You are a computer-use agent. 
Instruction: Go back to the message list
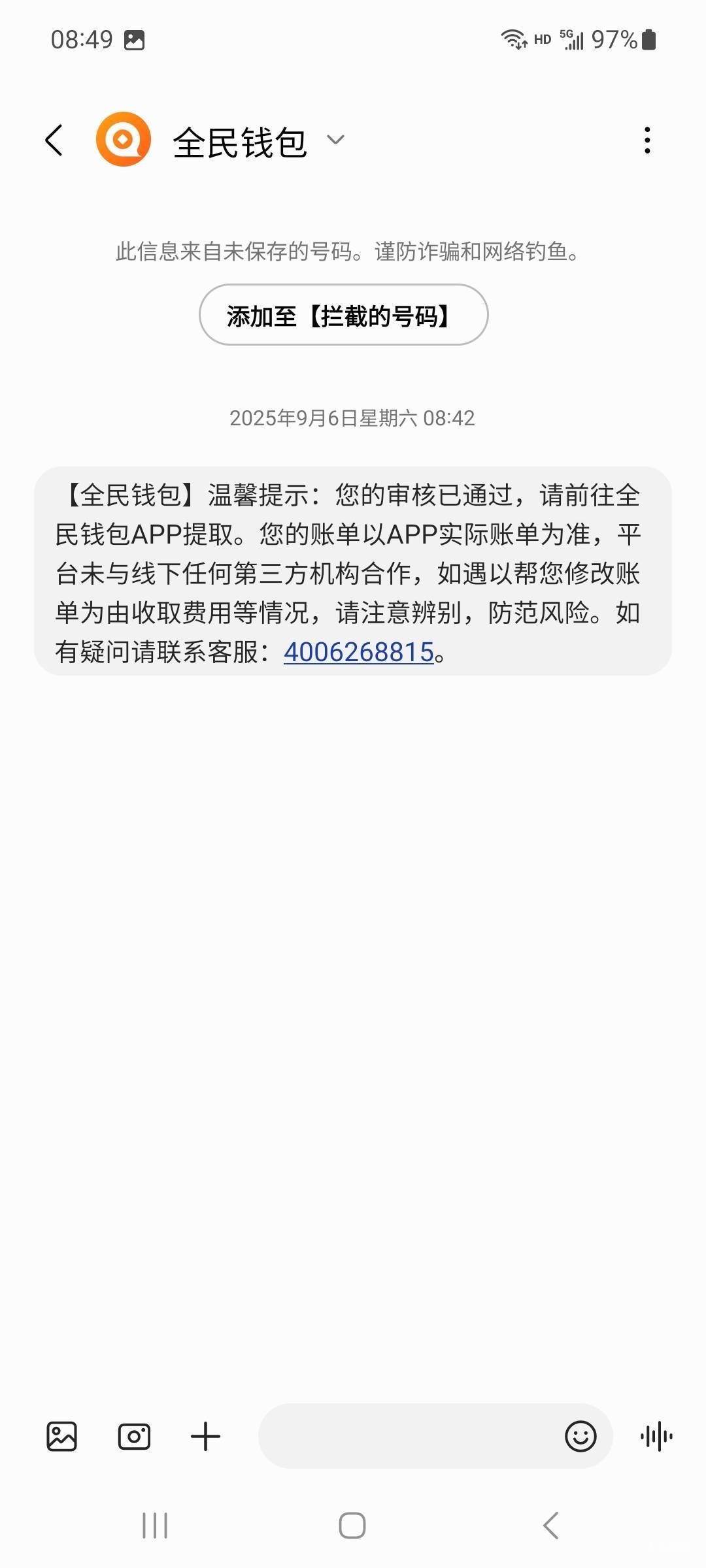pyautogui.click(x=54, y=140)
